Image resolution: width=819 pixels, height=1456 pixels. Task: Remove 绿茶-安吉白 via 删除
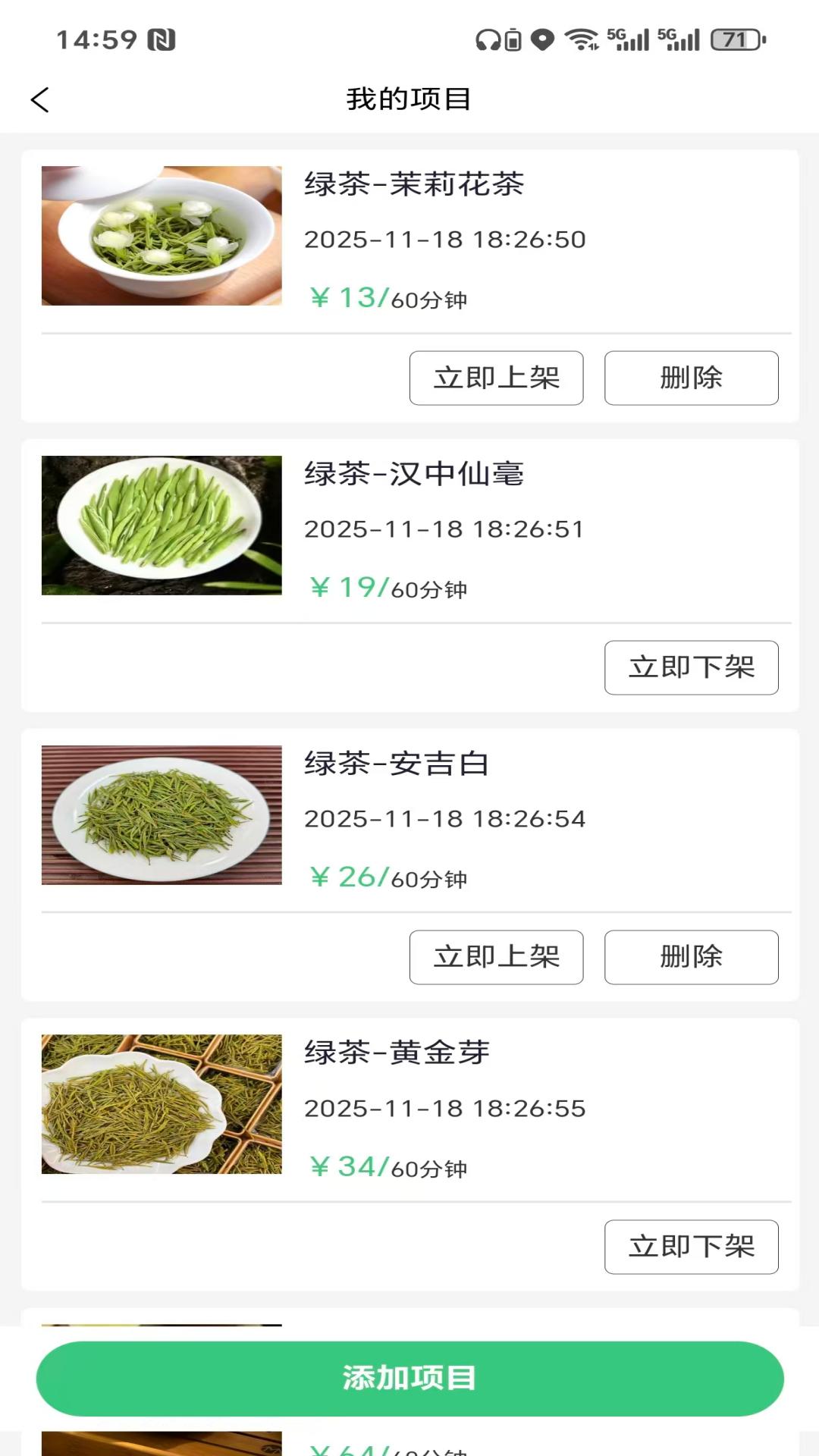click(691, 957)
